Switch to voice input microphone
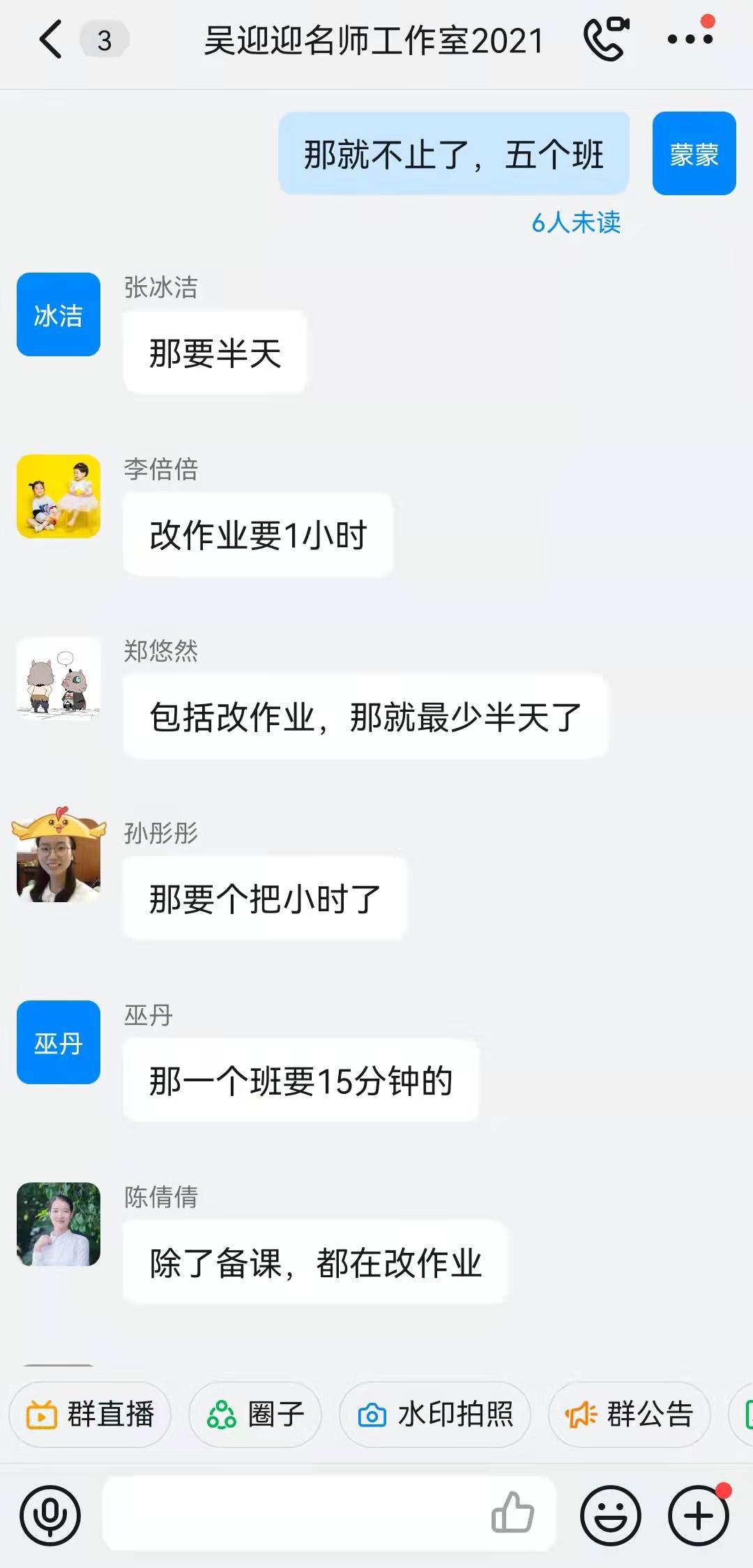This screenshot has width=753, height=1568. pyautogui.click(x=50, y=1516)
